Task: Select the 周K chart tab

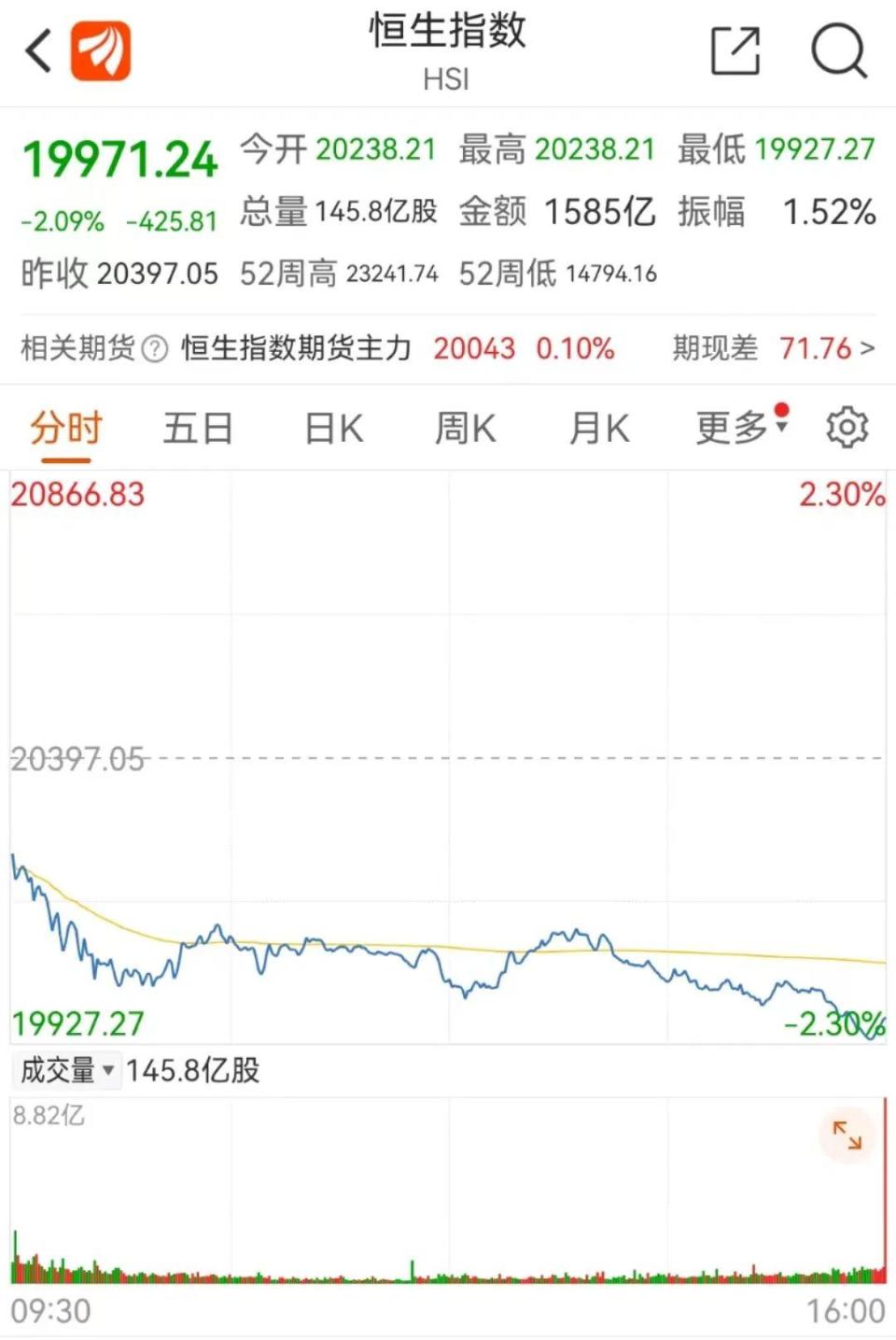Action: pyautogui.click(x=466, y=430)
